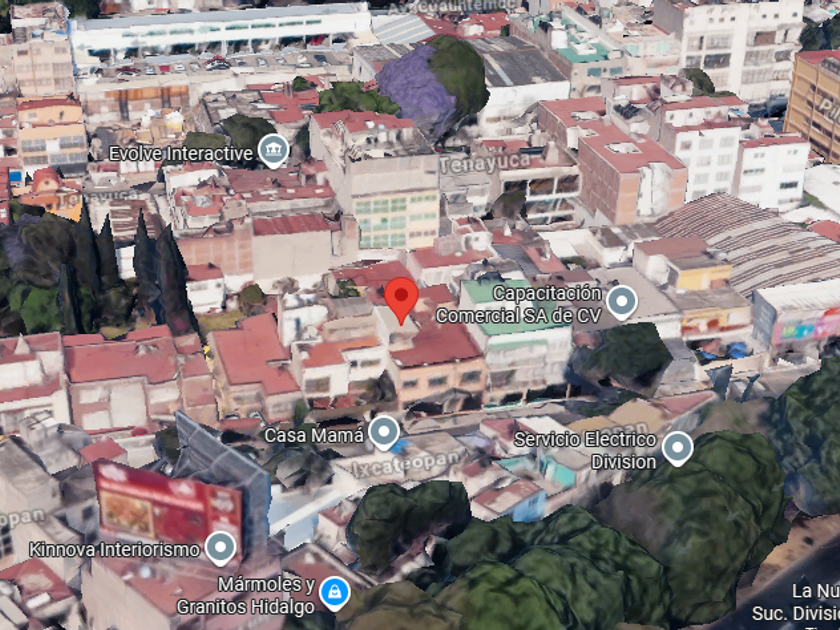This screenshot has height=630, width=840.
Task: View Servicio Electrico Division place pin
Action: pos(677,448)
